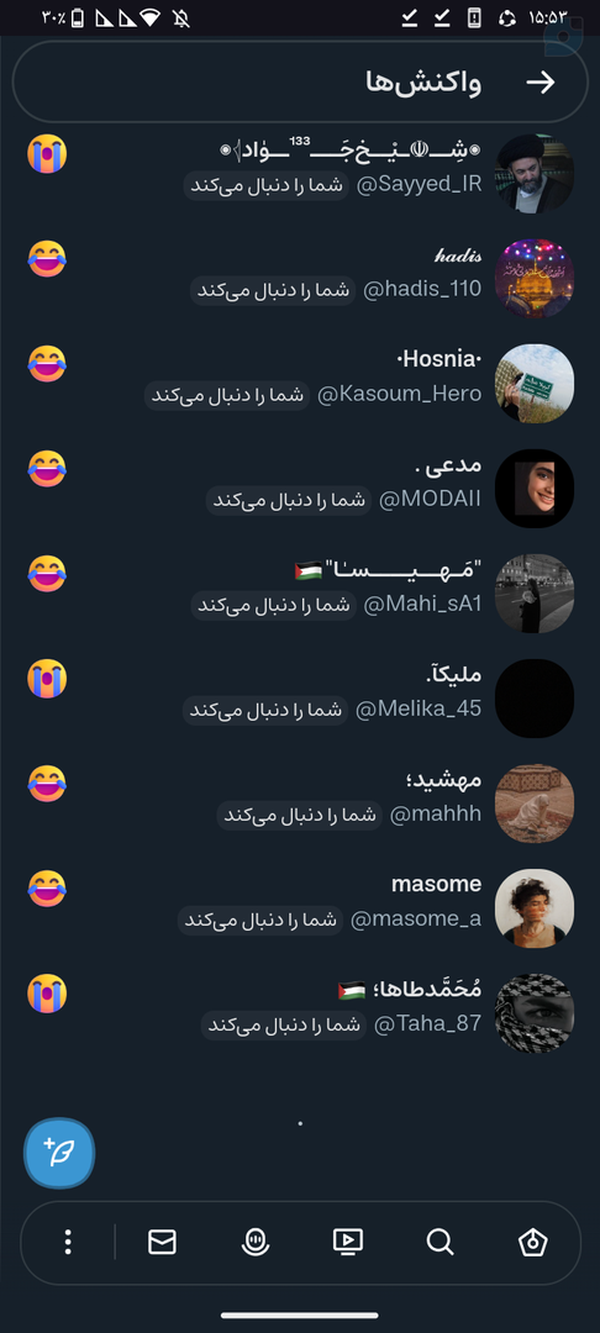Go back from the واکنش‌ها screen
This screenshot has width=600, height=1333.
[x=540, y=83]
